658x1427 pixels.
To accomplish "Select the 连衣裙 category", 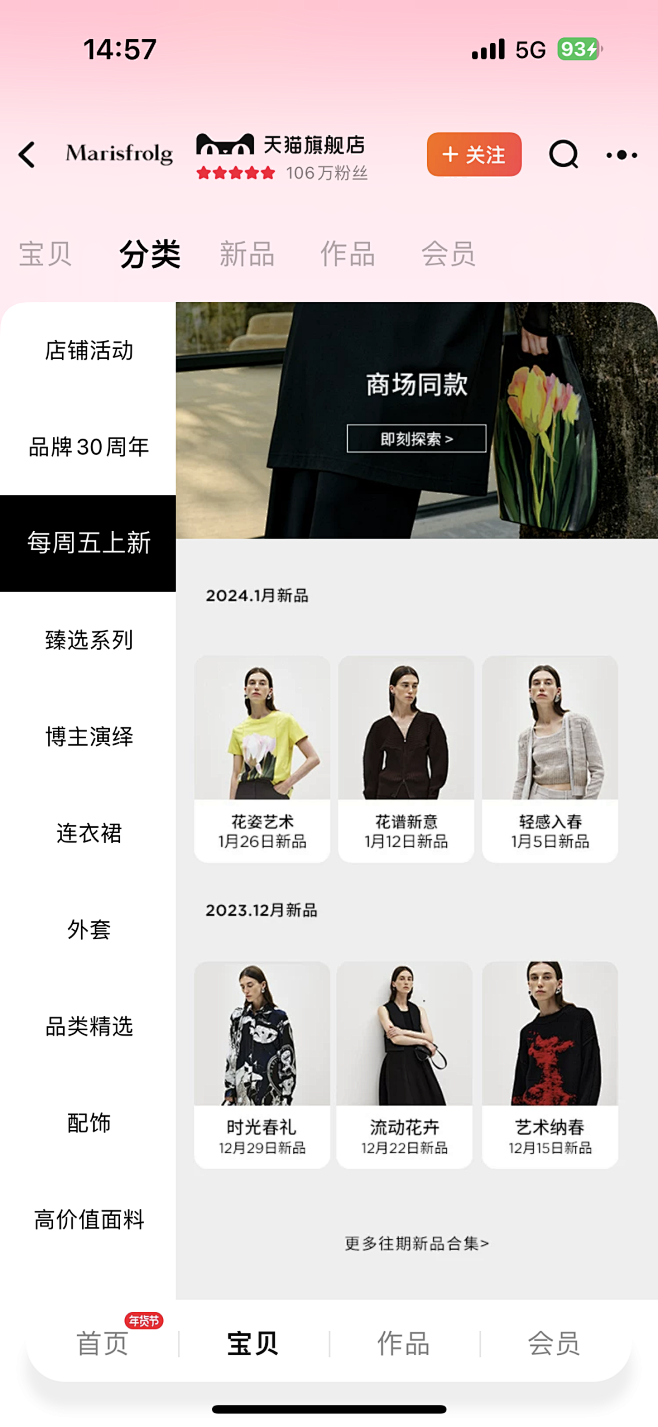I will (x=88, y=833).
